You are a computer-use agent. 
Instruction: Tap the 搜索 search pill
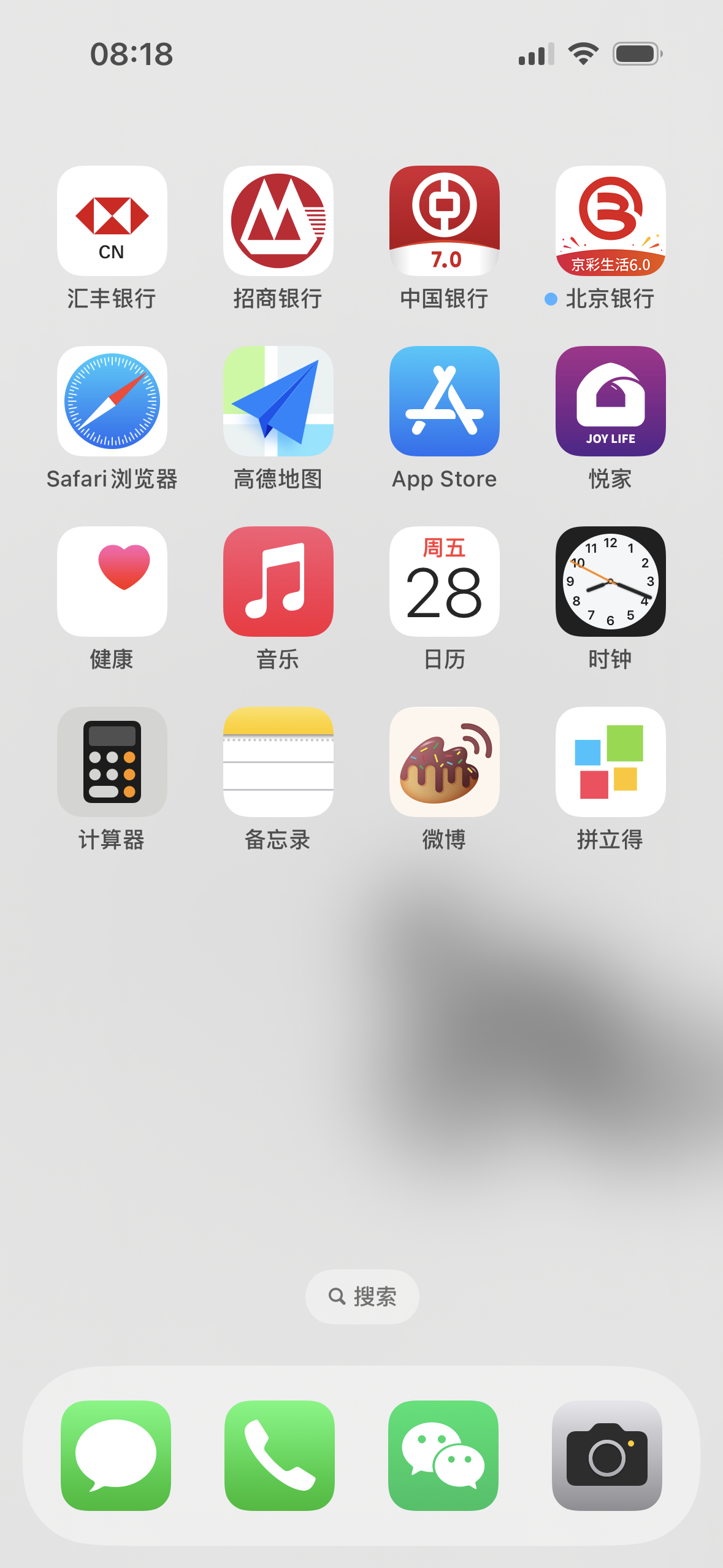click(x=362, y=1296)
